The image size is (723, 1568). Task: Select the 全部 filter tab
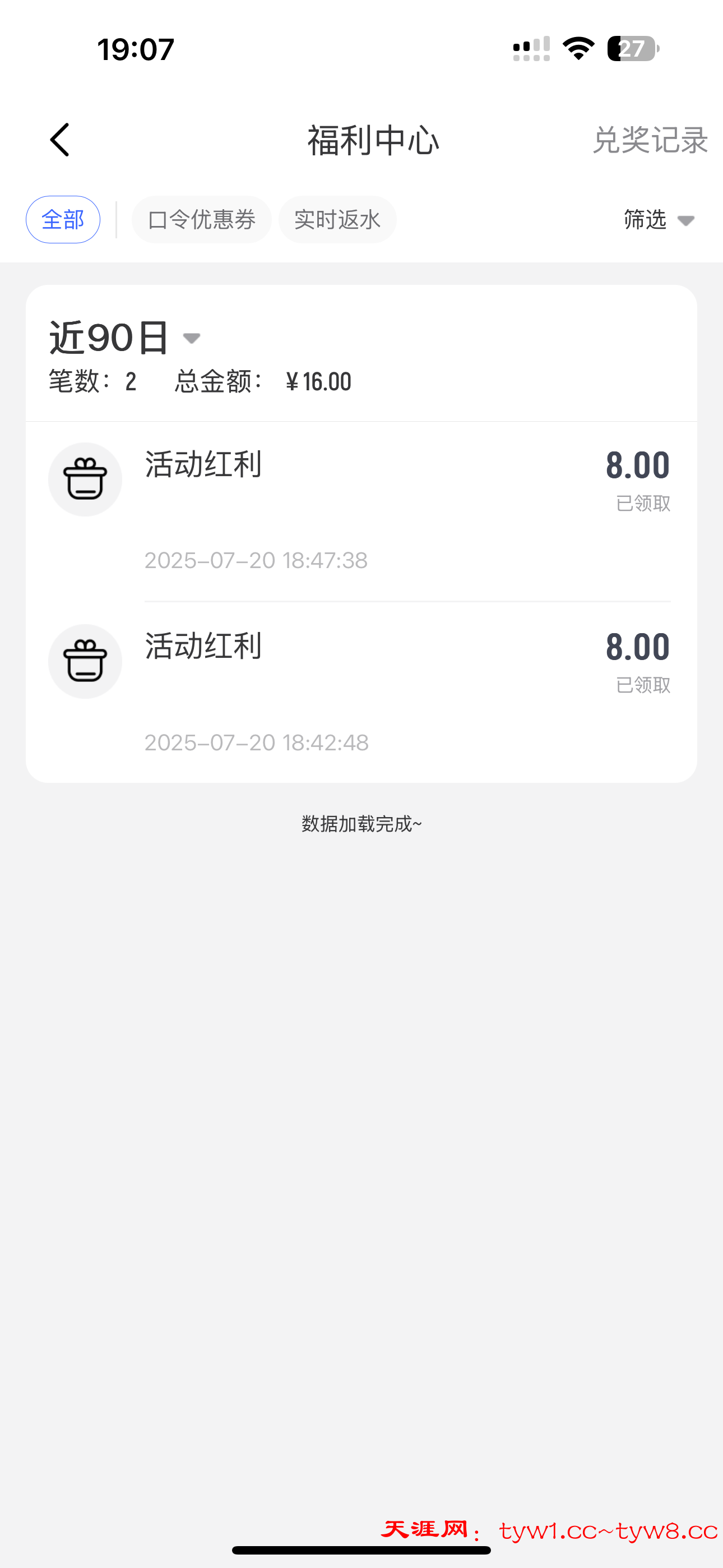click(63, 220)
